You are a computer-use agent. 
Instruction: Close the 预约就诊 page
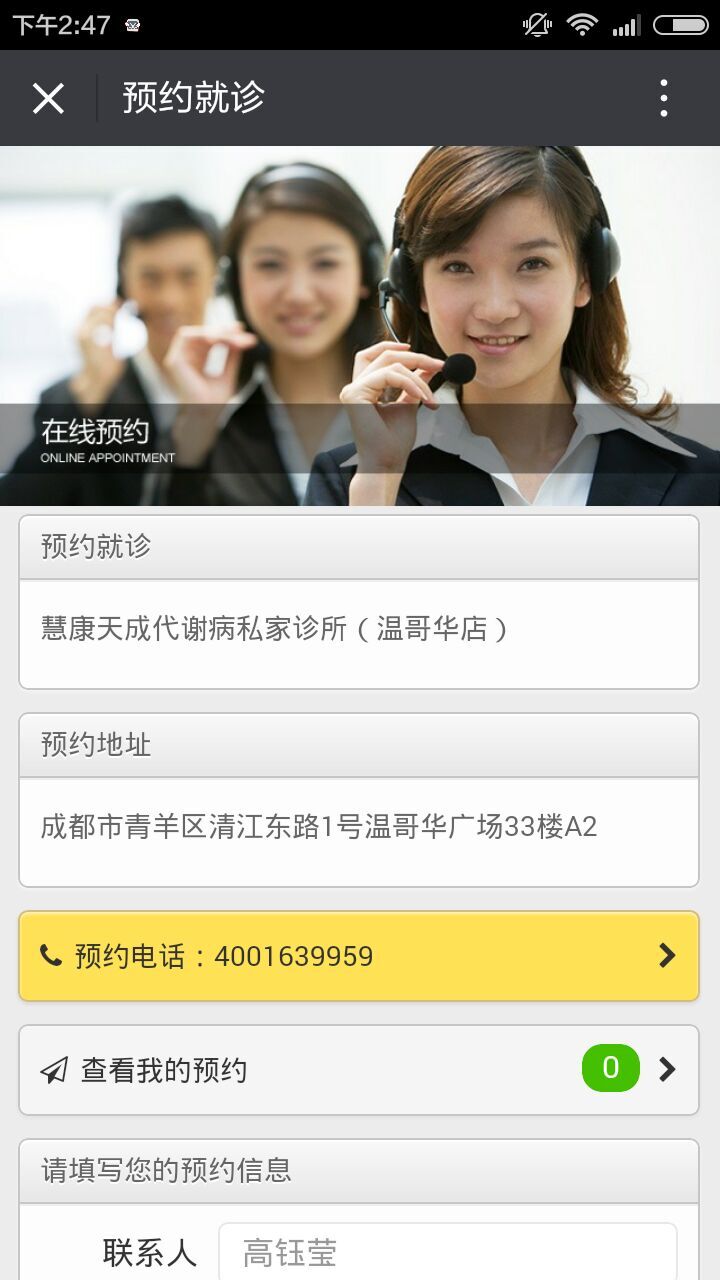pyautogui.click(x=48, y=98)
